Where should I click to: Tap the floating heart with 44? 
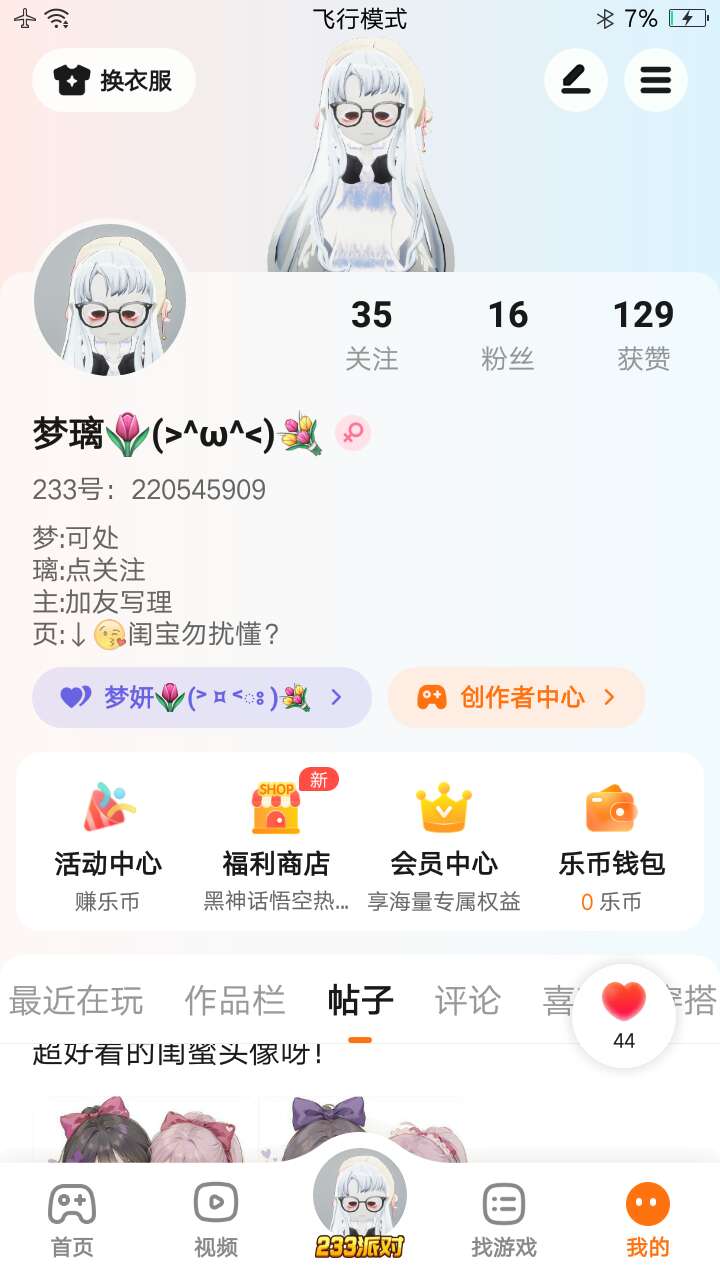point(624,1016)
